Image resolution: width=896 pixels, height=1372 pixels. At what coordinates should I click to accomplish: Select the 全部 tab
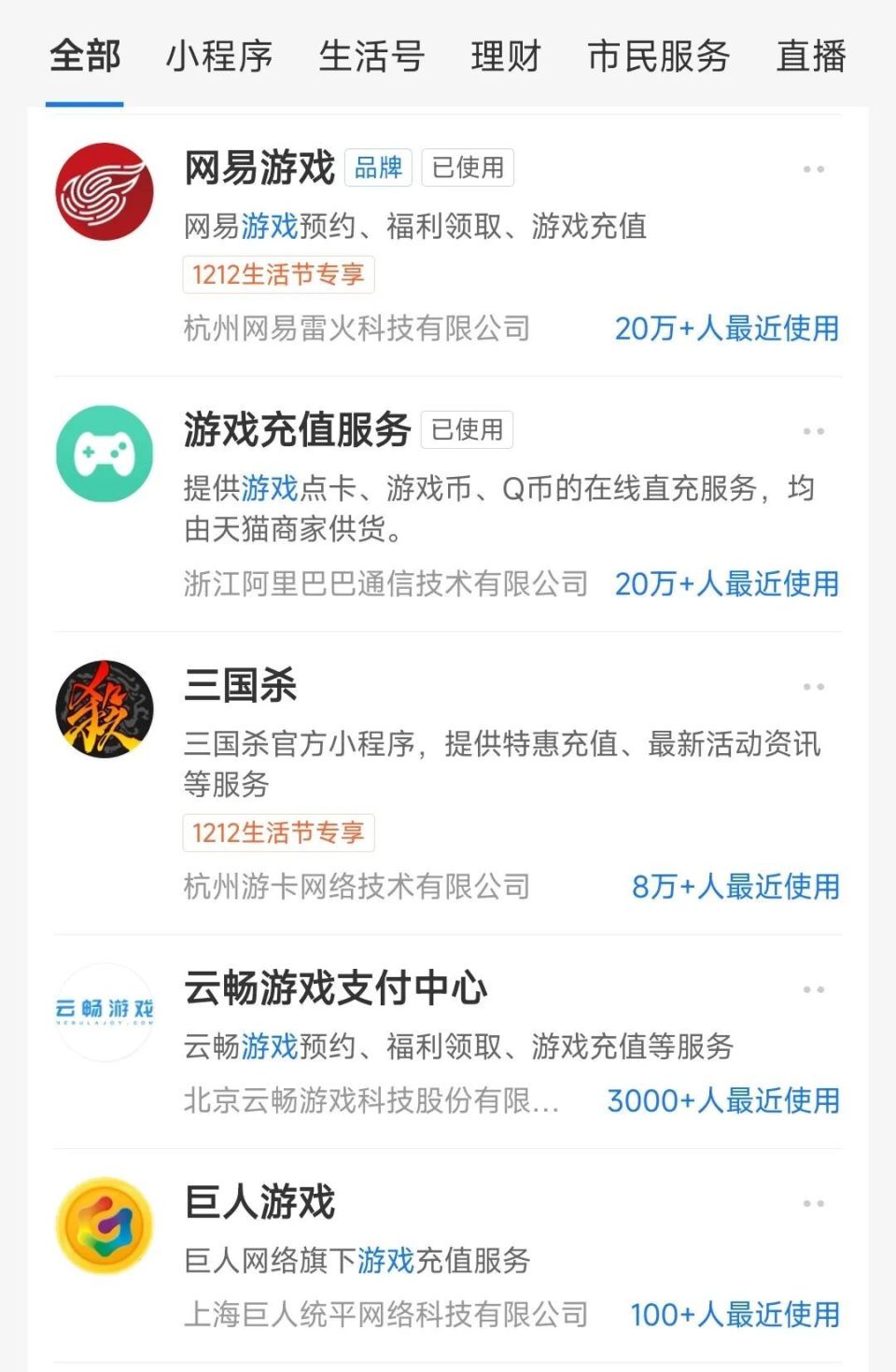[85, 56]
